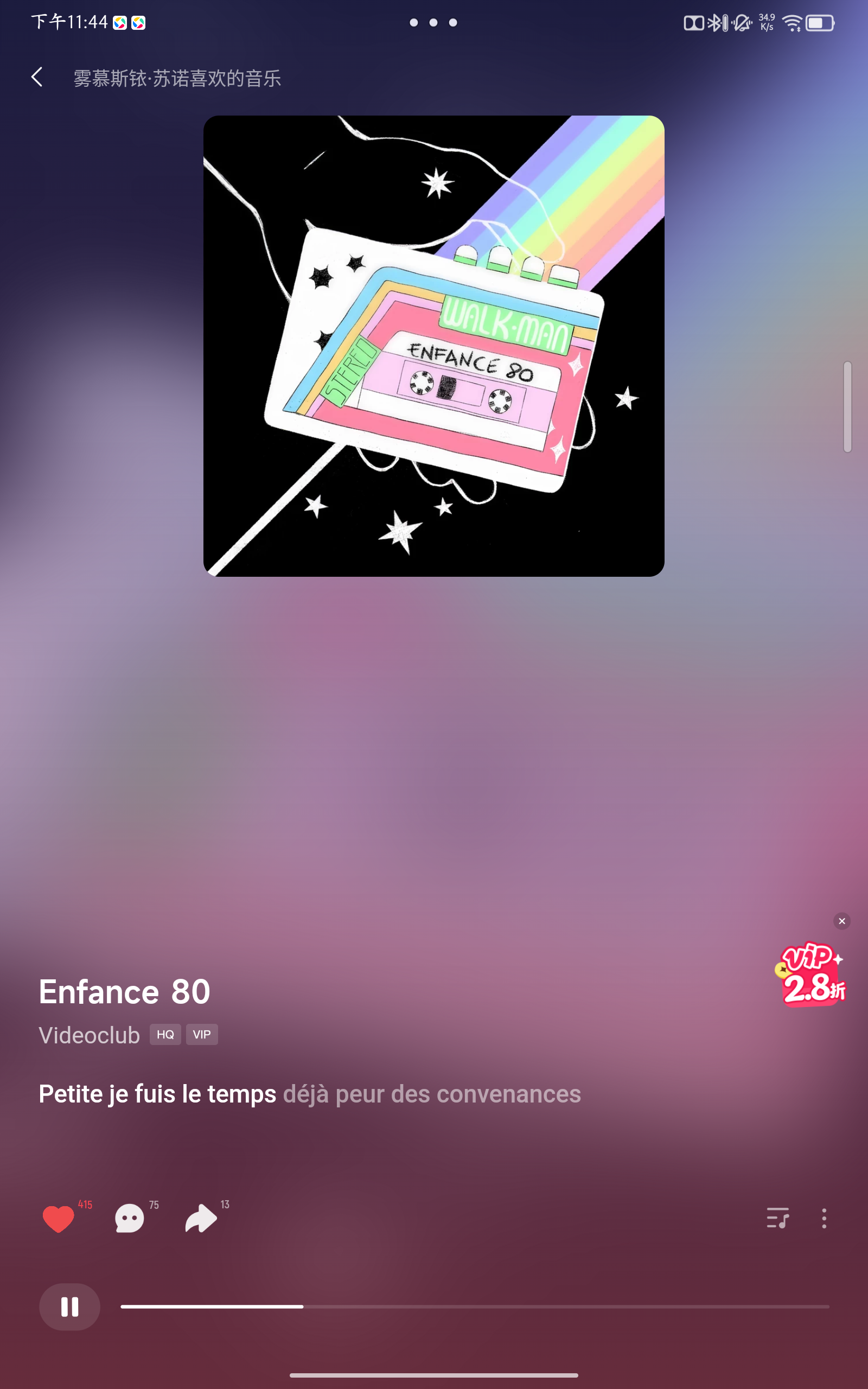
Task: Open full lyrics from the lyric line
Action: 309,1094
